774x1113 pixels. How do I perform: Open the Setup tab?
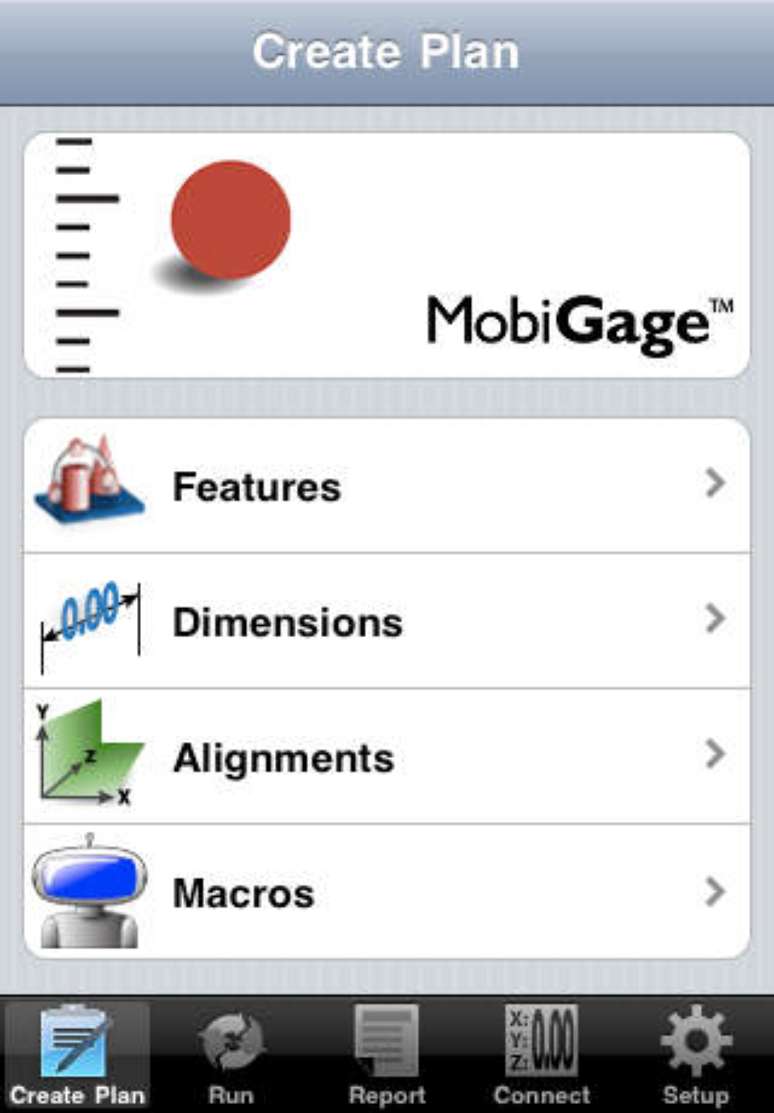pyautogui.click(x=695, y=1055)
